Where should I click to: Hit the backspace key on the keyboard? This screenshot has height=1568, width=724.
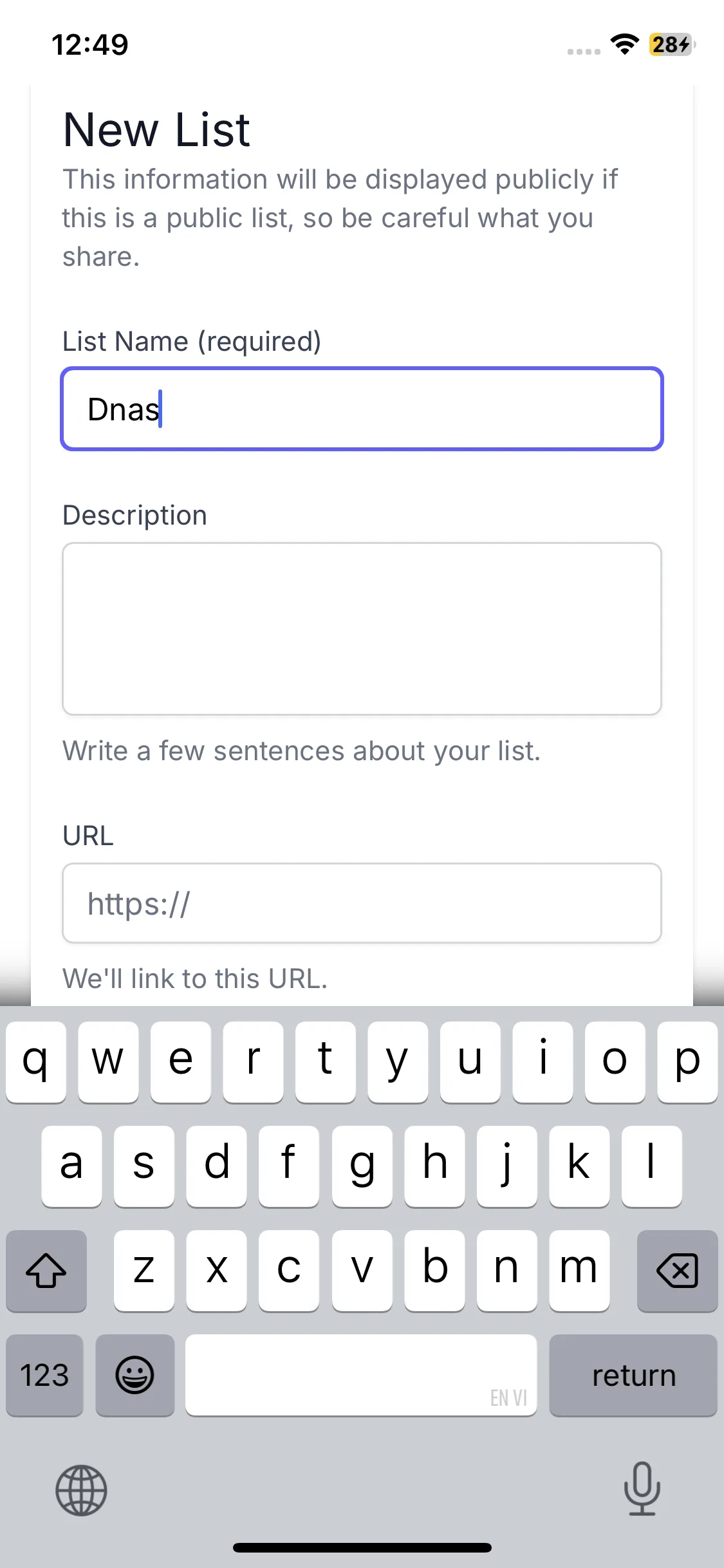[677, 1271]
